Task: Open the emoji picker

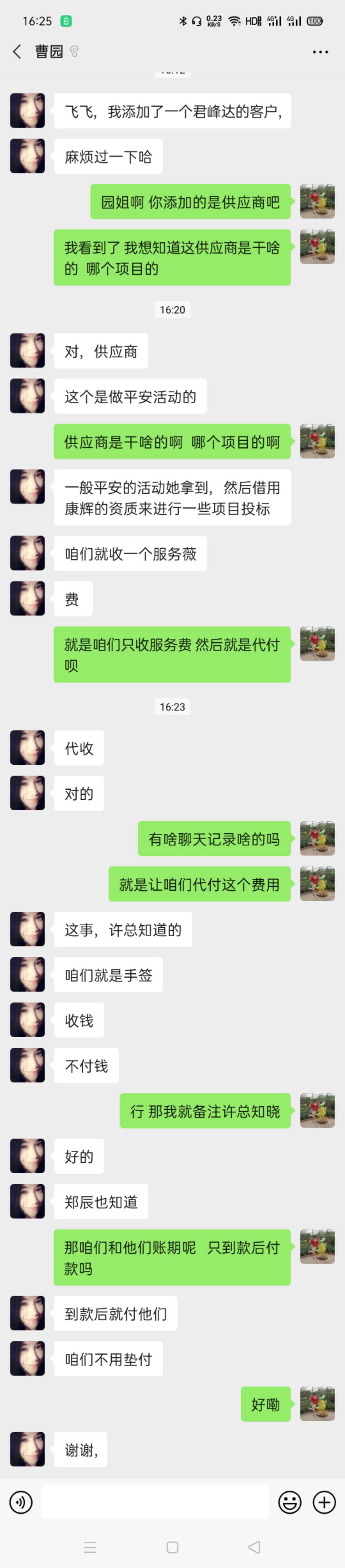Action: tap(290, 1502)
